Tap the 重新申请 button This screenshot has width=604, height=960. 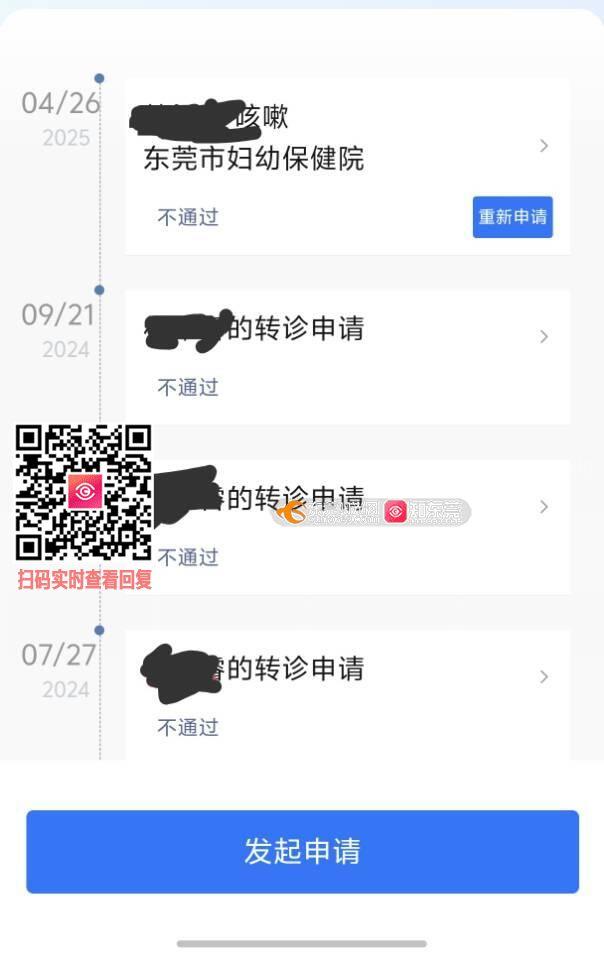tap(512, 217)
